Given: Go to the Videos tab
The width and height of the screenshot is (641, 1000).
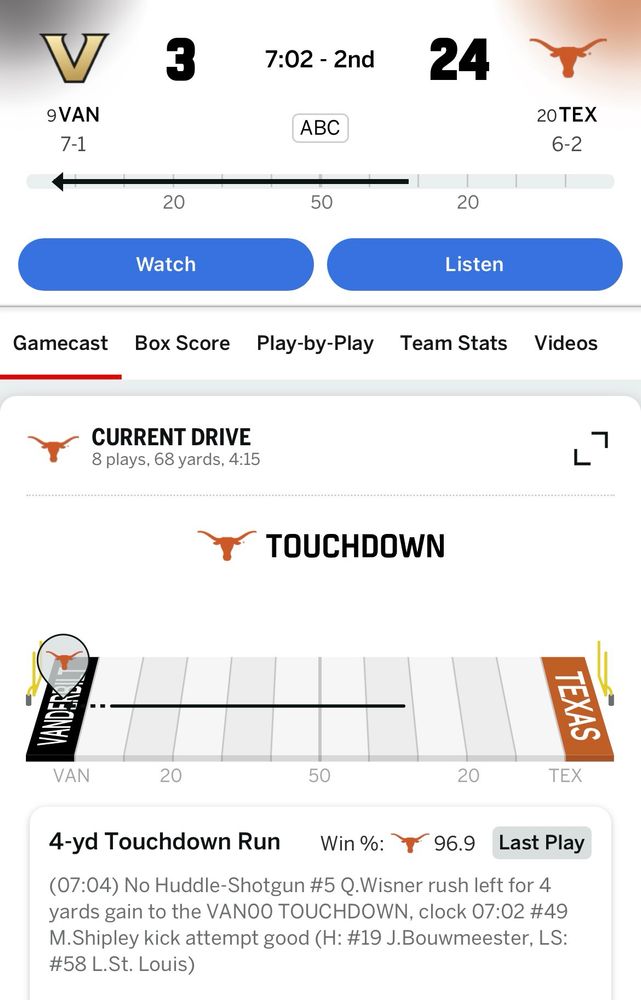Looking at the screenshot, I should click(565, 343).
